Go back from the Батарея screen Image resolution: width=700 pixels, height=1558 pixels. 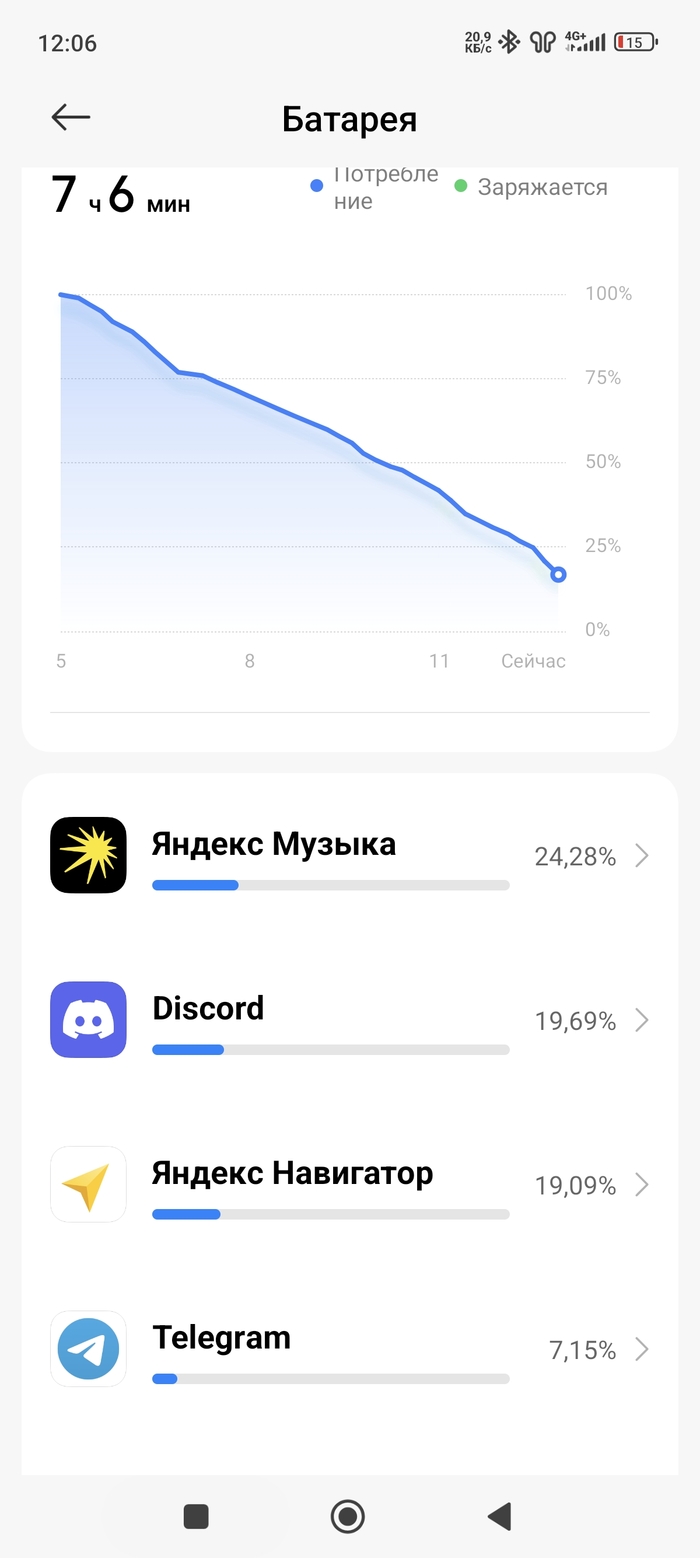(71, 118)
